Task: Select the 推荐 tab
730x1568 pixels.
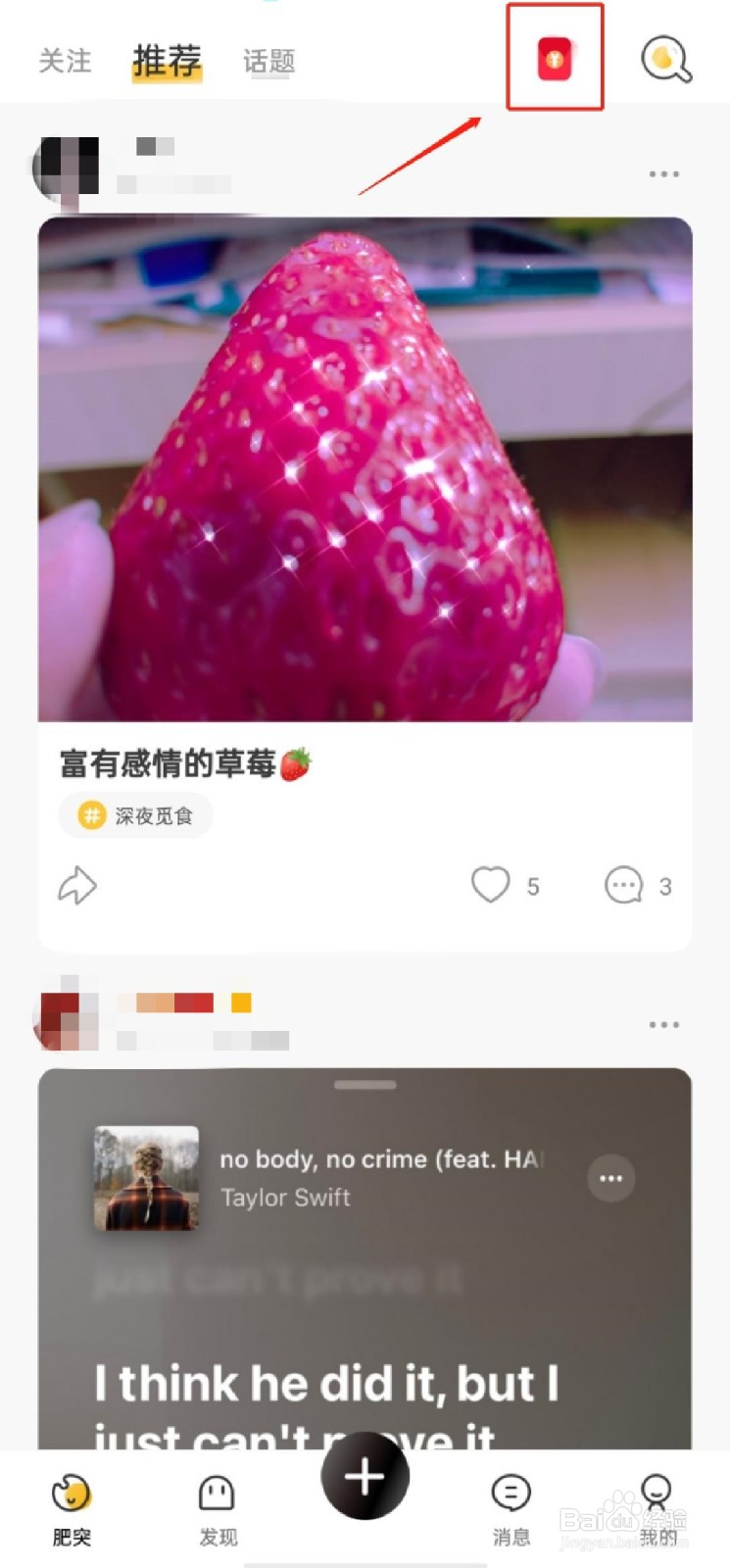Action: click(x=166, y=61)
